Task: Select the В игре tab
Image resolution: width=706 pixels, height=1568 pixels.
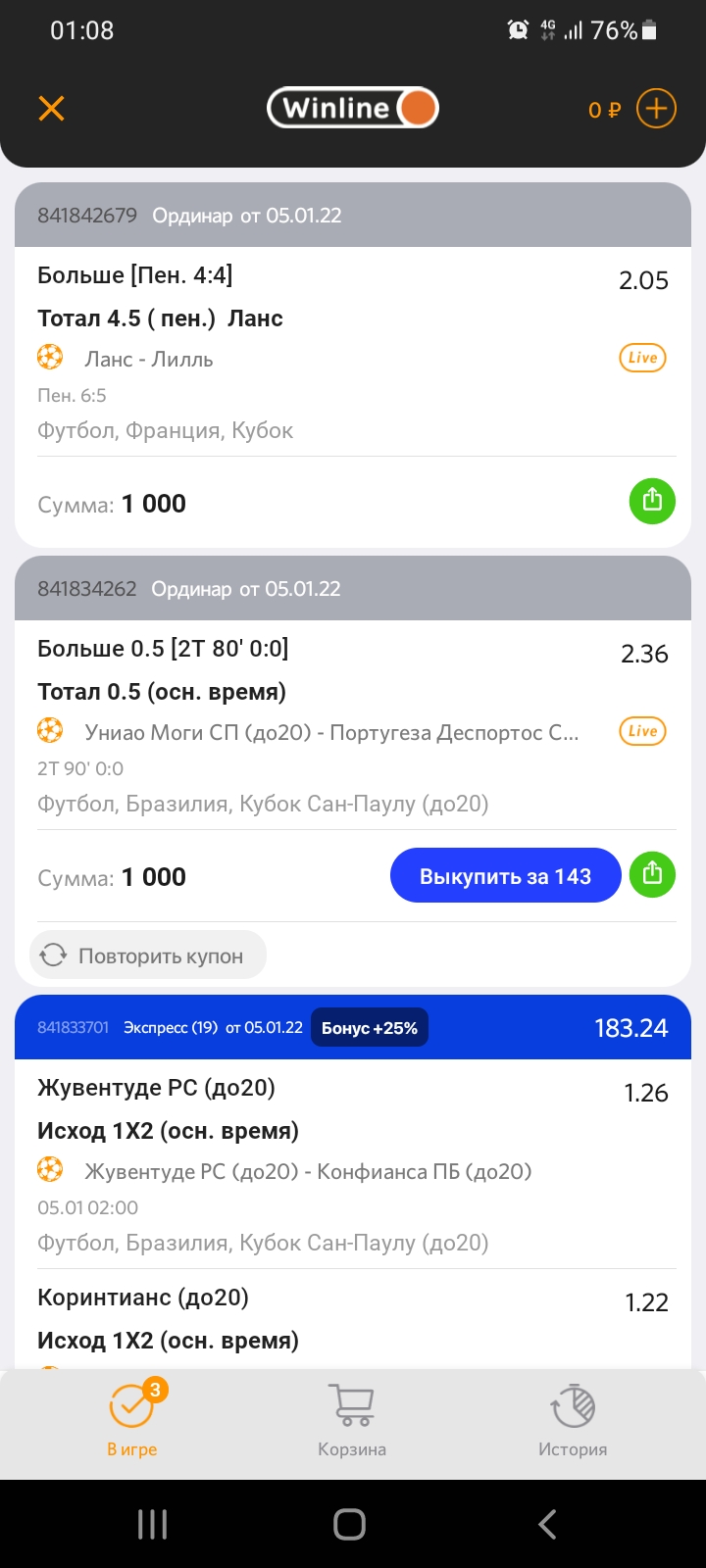Action: [132, 1421]
